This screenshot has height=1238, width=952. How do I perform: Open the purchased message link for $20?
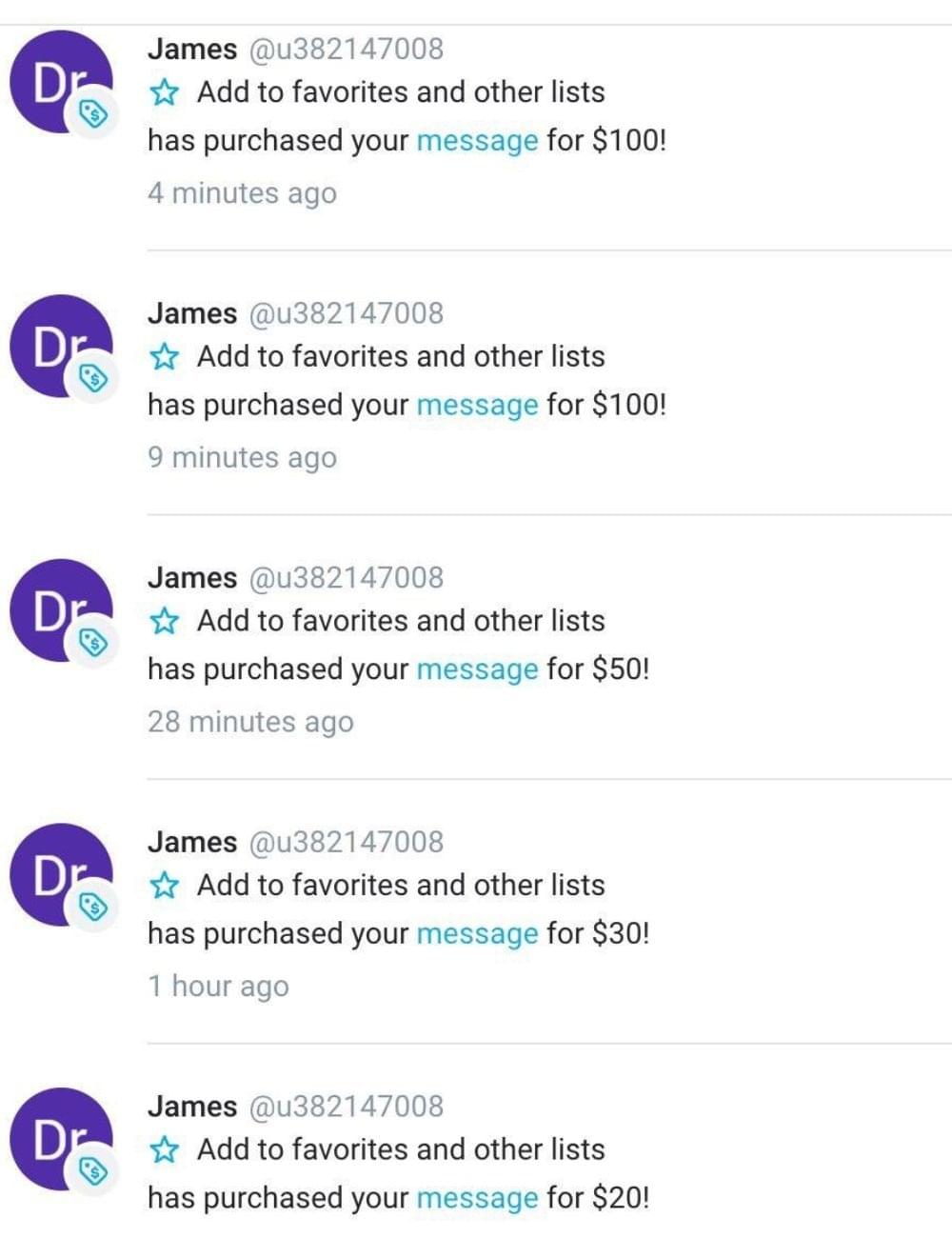477,1198
